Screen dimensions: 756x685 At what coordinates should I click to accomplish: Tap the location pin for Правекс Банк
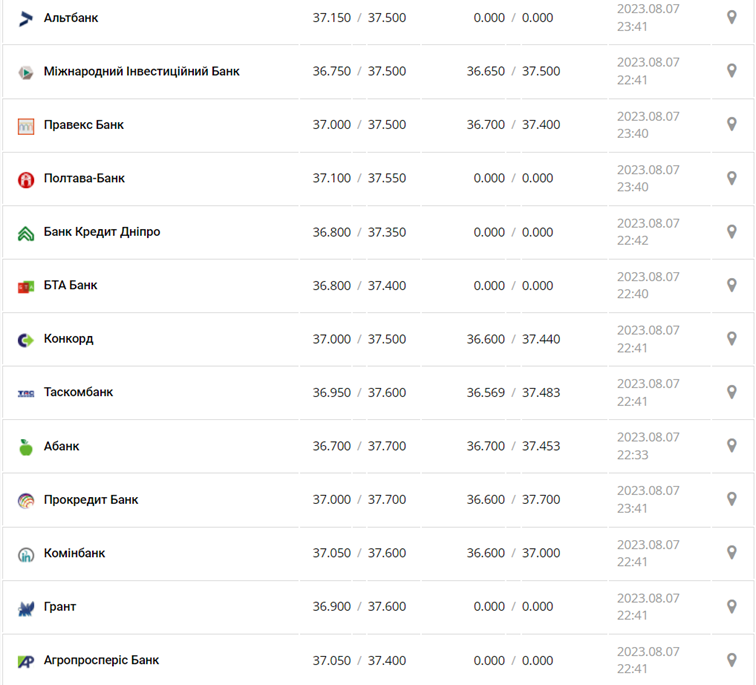pos(731,125)
